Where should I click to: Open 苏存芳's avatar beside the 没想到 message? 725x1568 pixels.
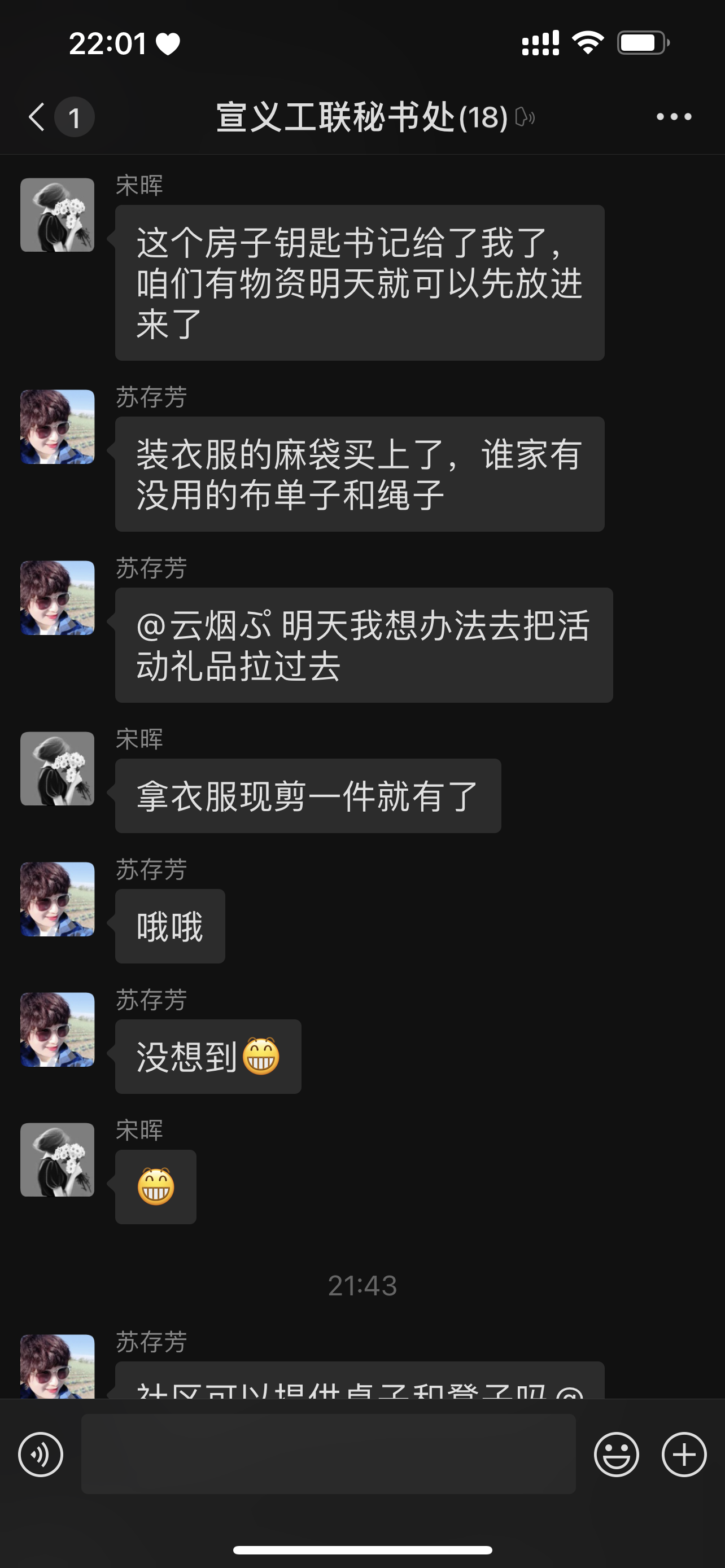tap(57, 1030)
